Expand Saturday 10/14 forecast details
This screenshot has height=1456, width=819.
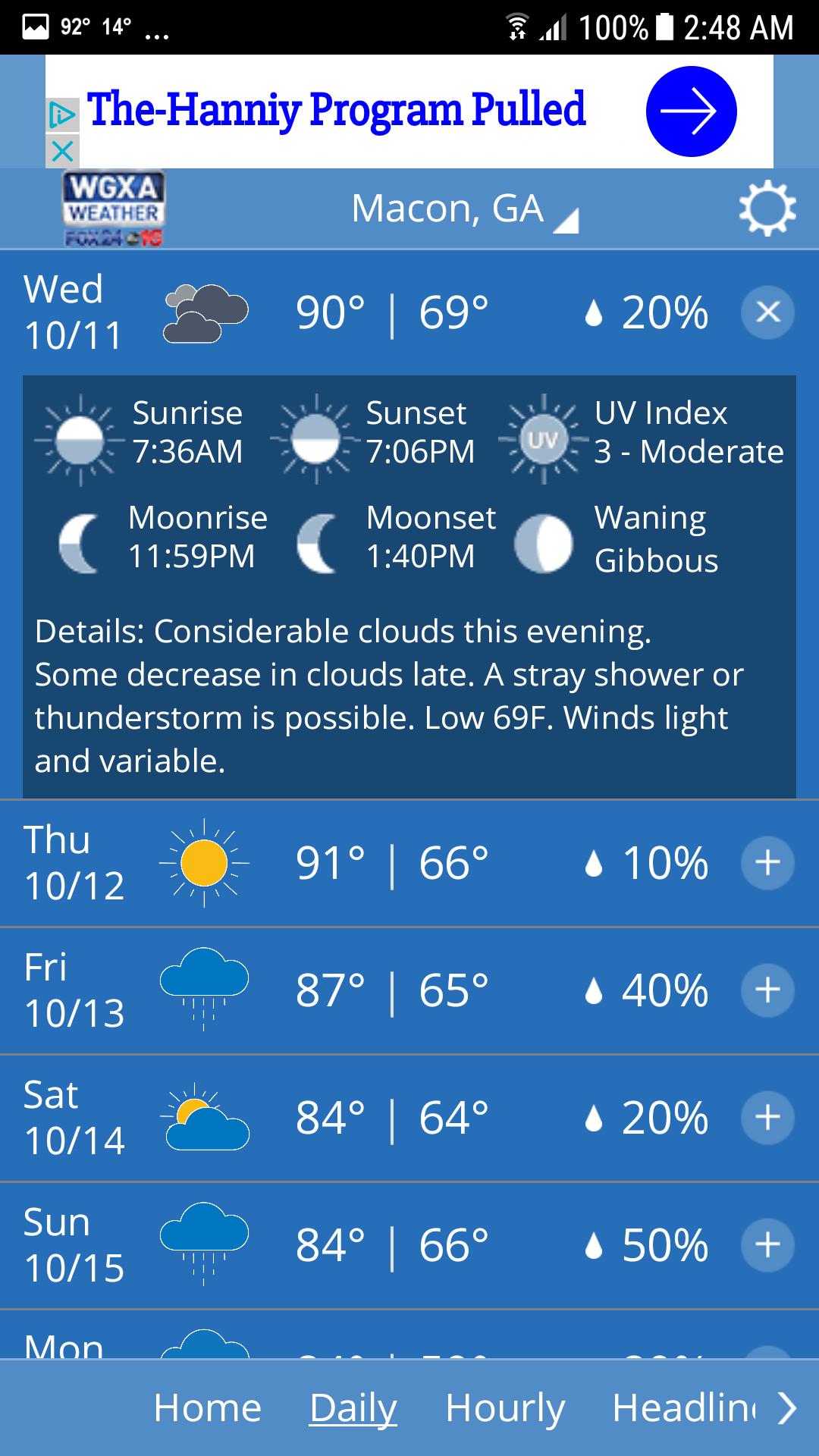[767, 1118]
